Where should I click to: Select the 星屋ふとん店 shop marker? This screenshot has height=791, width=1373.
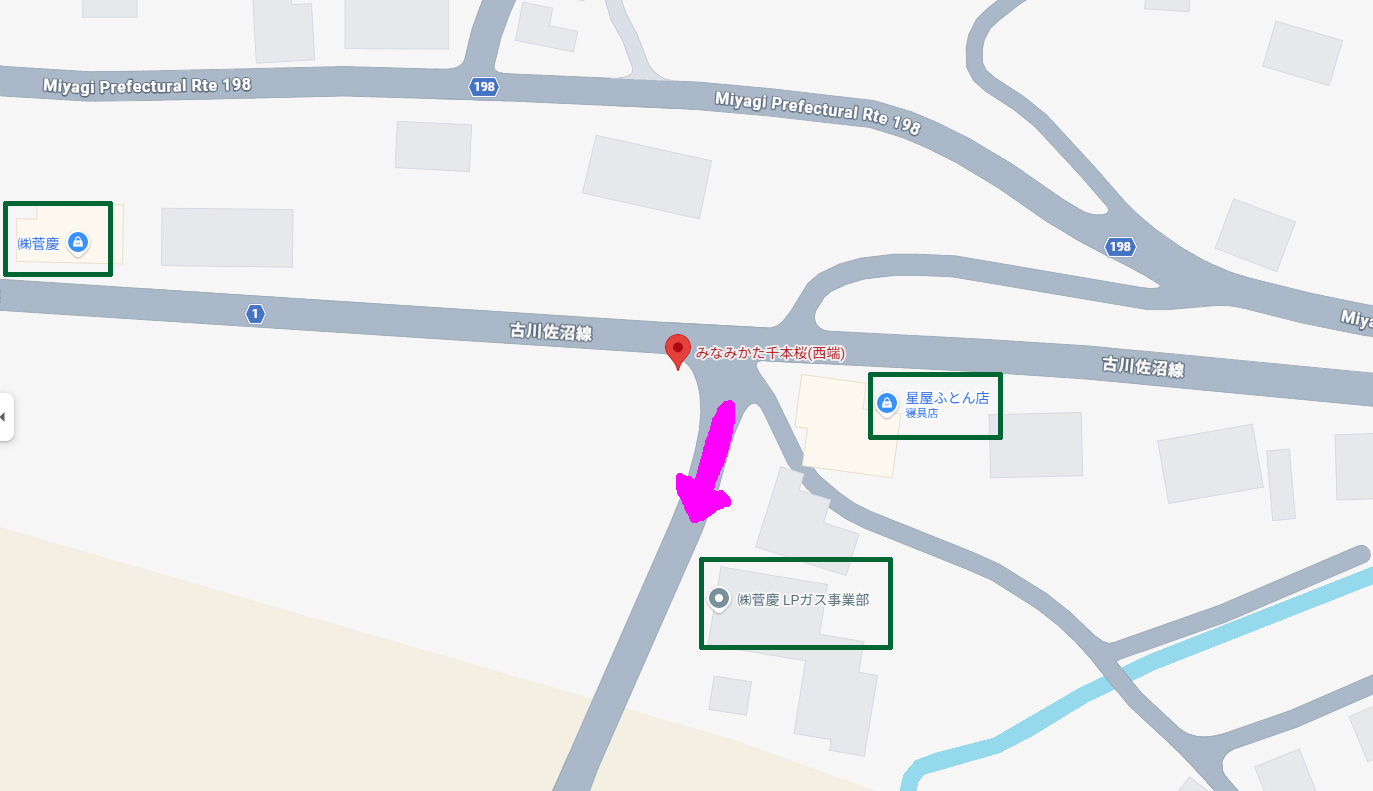(885, 403)
